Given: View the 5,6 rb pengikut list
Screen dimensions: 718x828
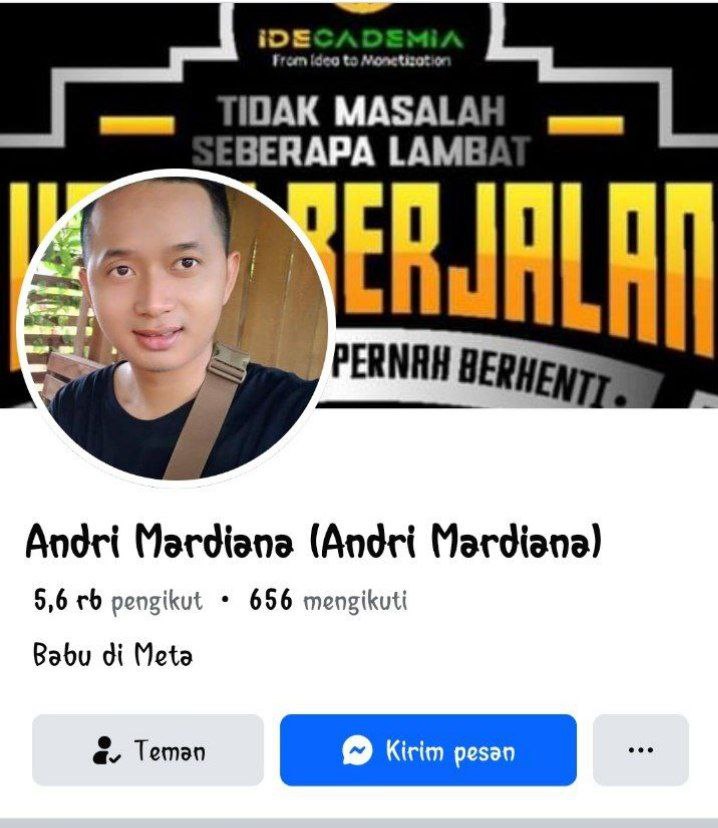Looking at the screenshot, I should pyautogui.click(x=118, y=601).
